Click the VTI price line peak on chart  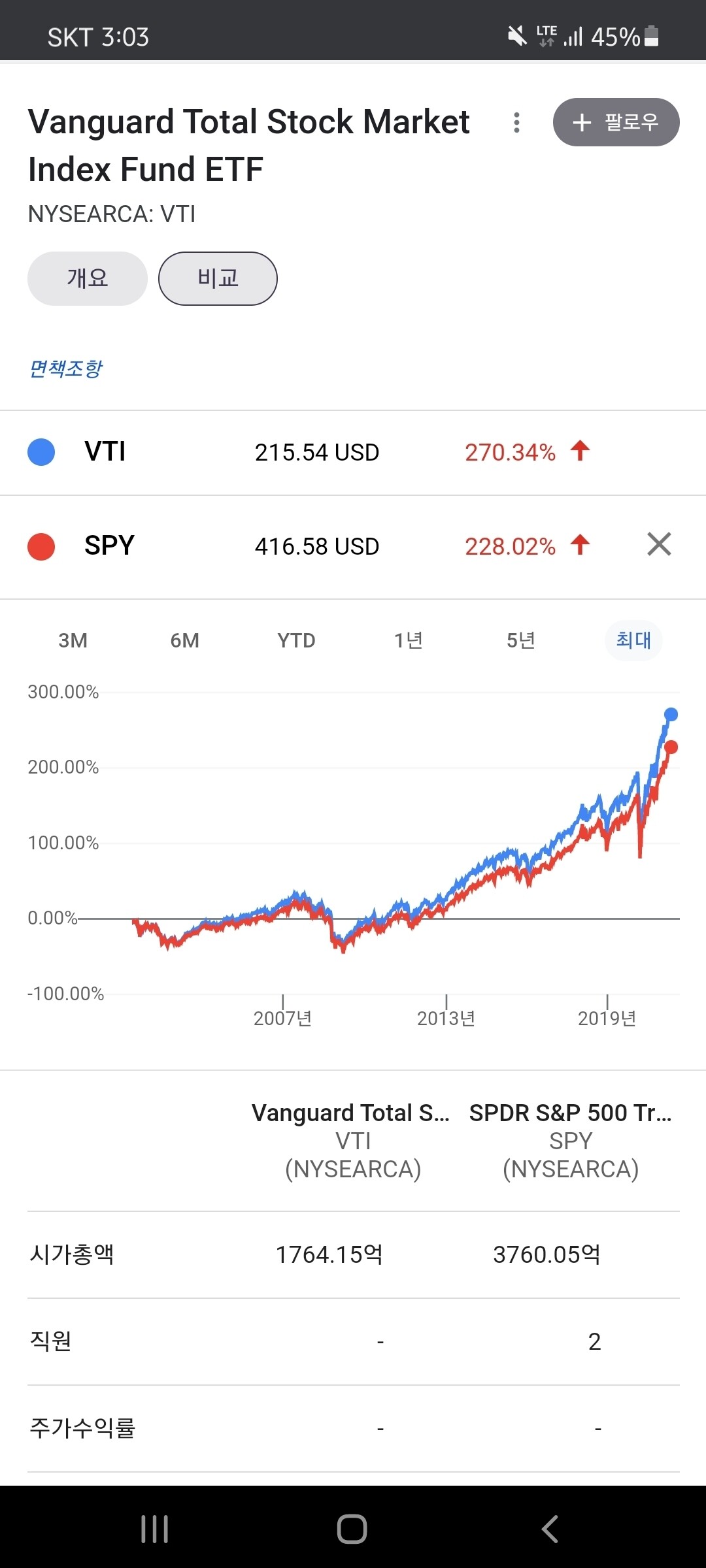672,714
